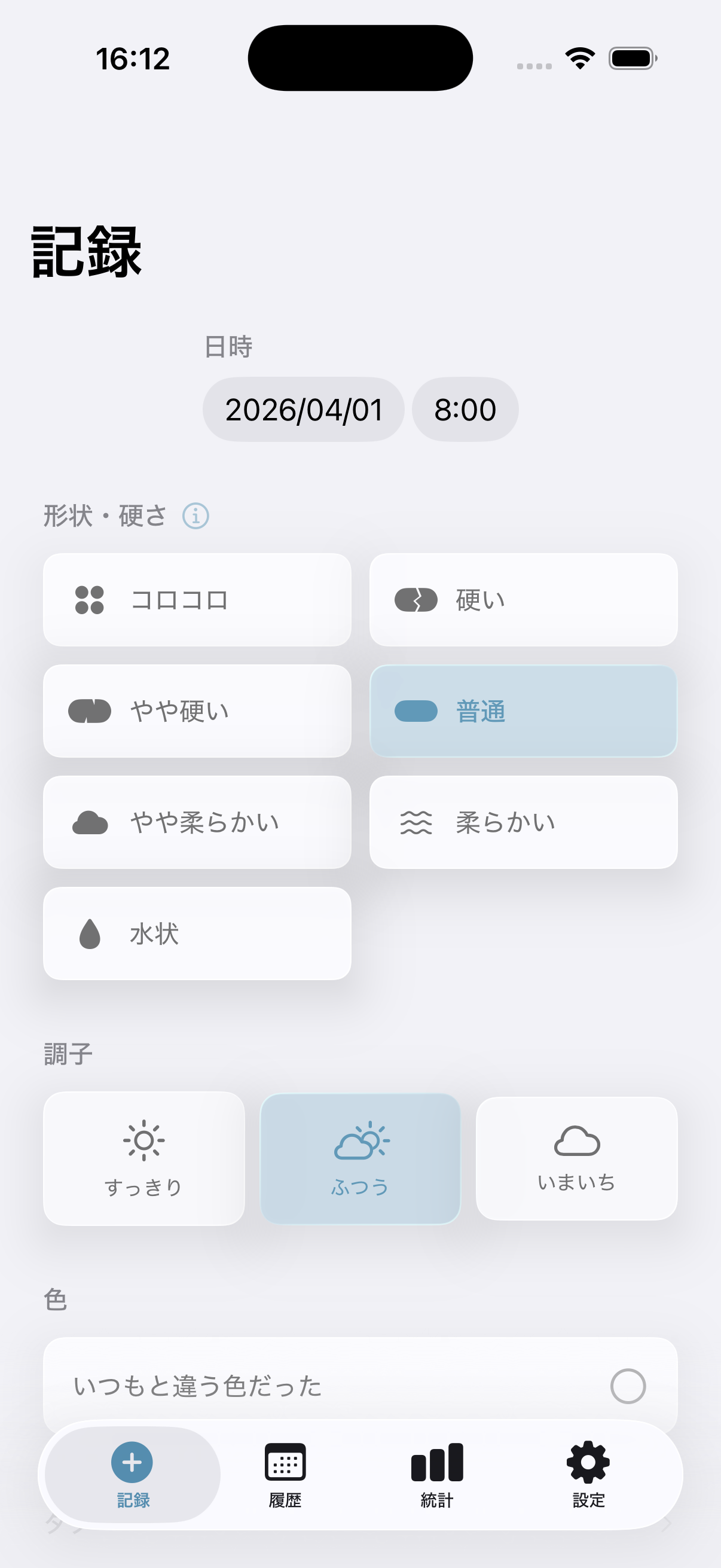Select the 硬い cracked pellet icon

[x=416, y=599]
